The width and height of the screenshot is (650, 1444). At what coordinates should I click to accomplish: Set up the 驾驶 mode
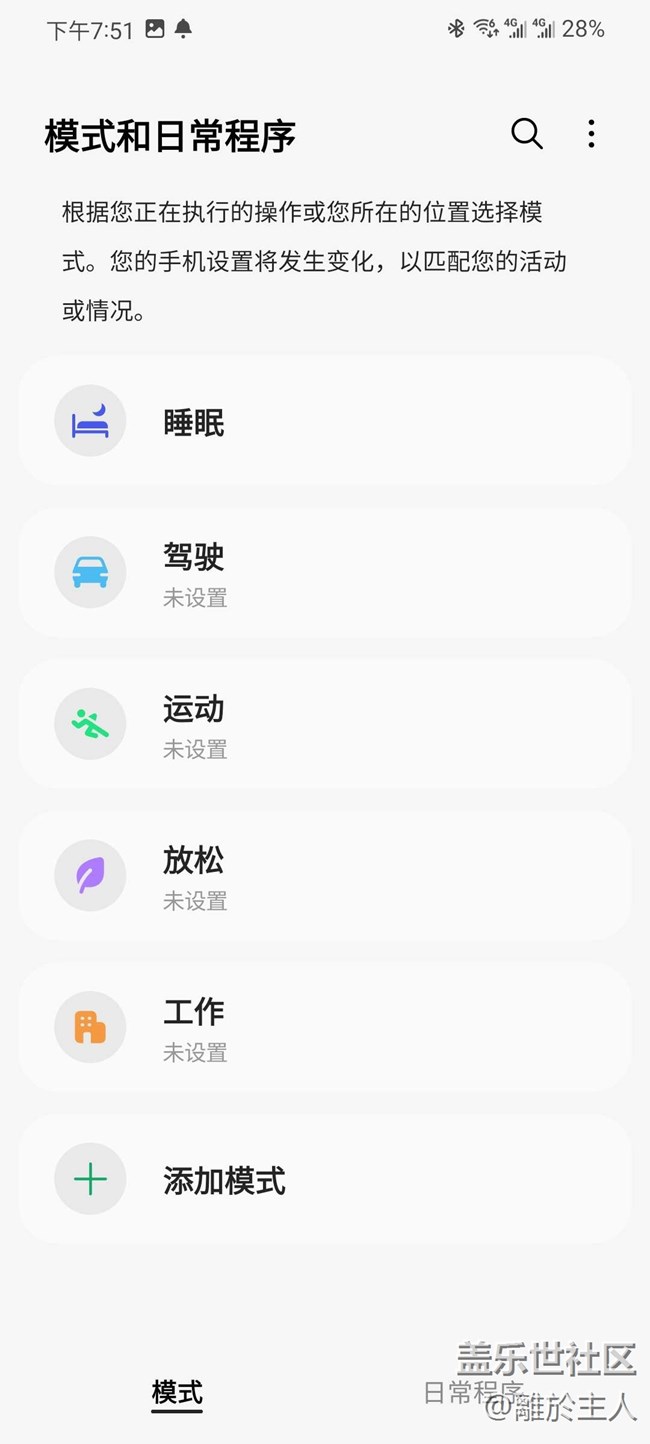tap(324, 573)
